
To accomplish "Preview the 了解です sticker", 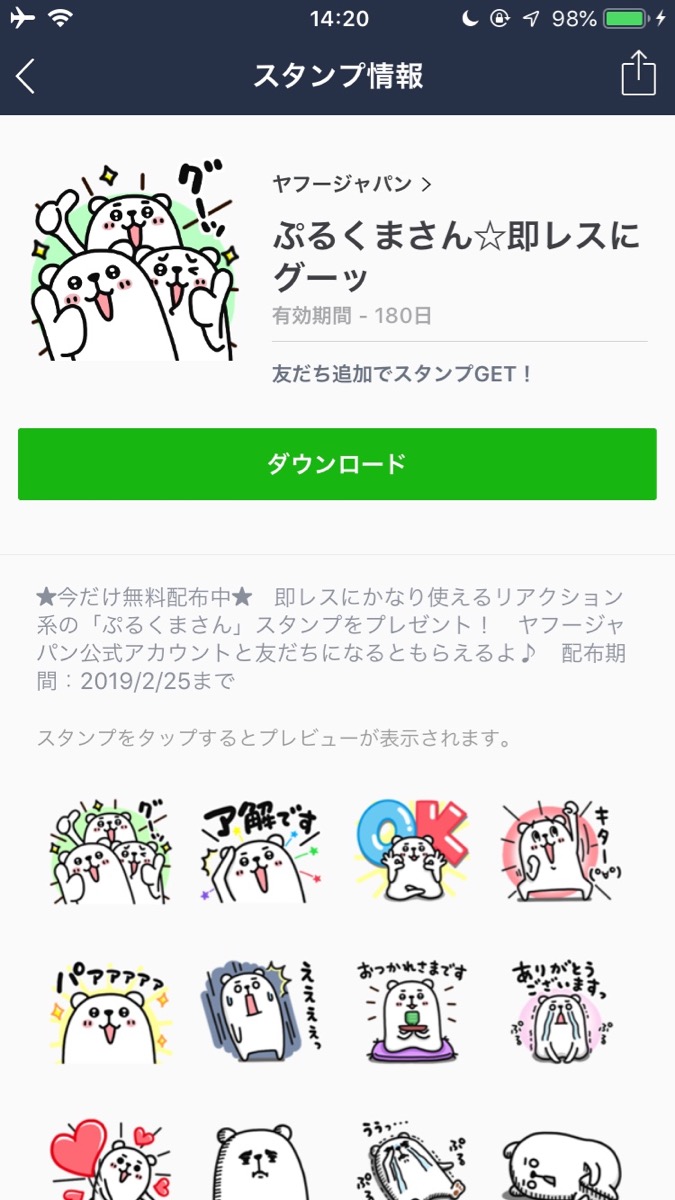I will (262, 851).
